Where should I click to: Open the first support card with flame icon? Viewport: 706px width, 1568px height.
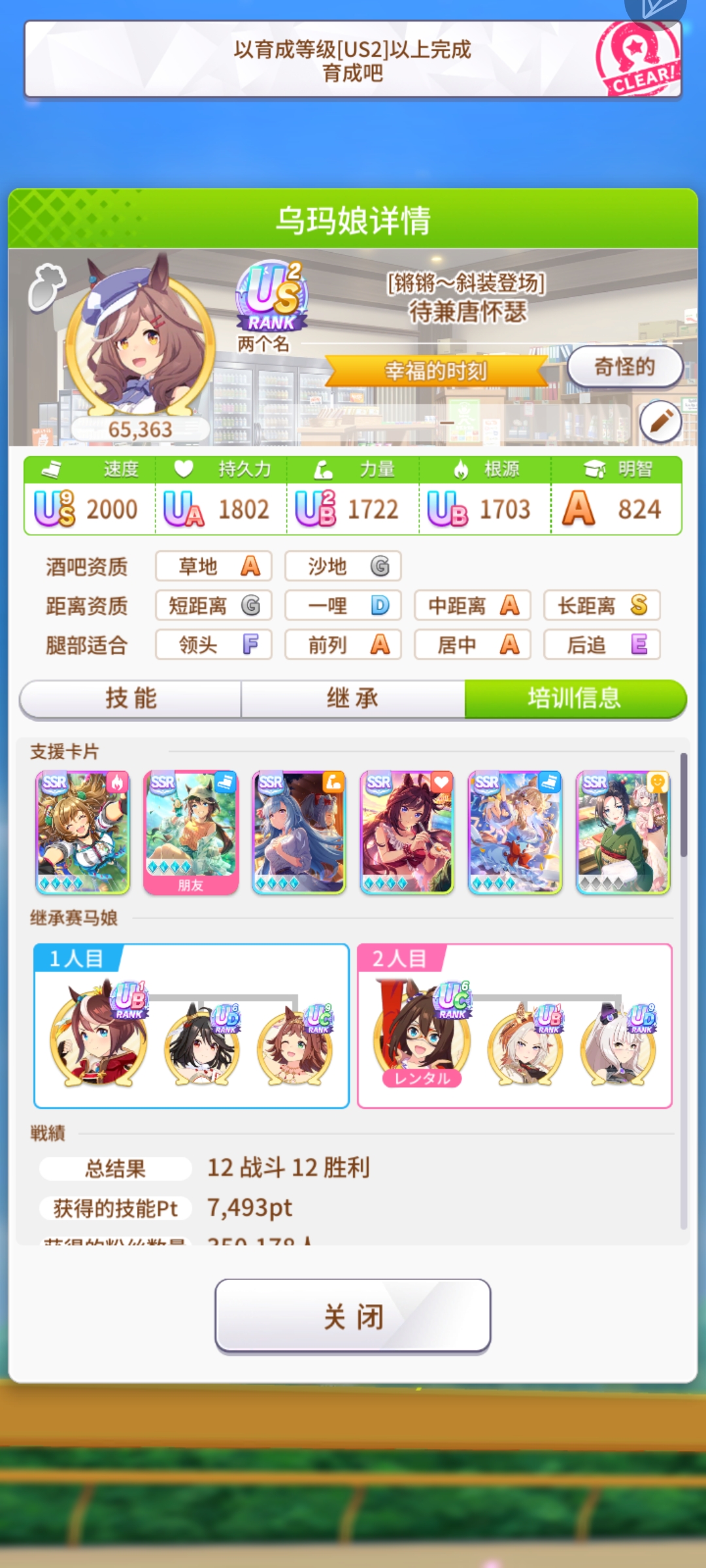(x=82, y=832)
